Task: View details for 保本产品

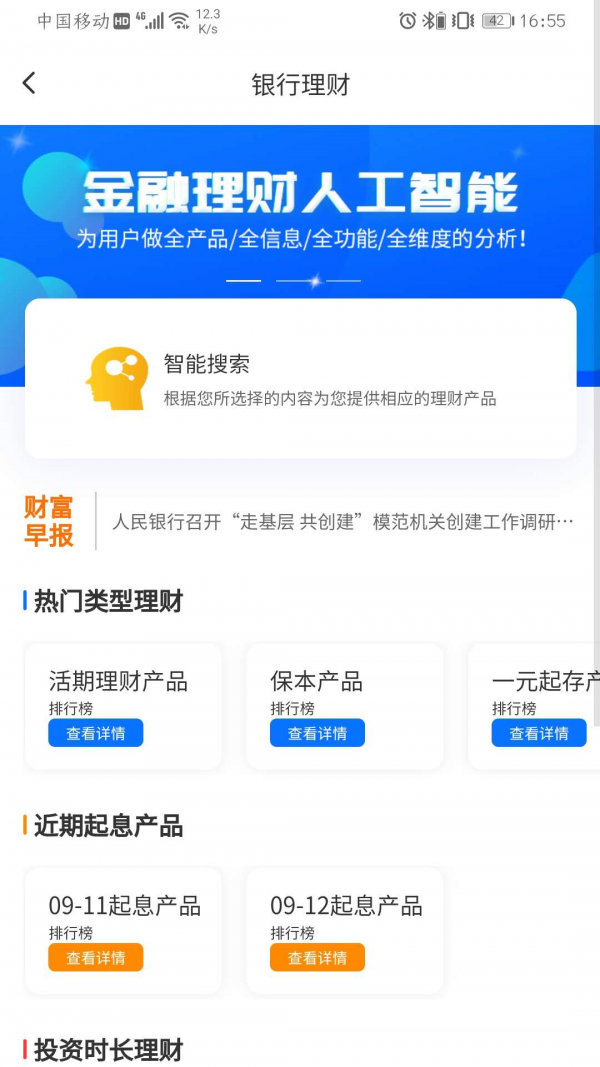Action: 317,733
